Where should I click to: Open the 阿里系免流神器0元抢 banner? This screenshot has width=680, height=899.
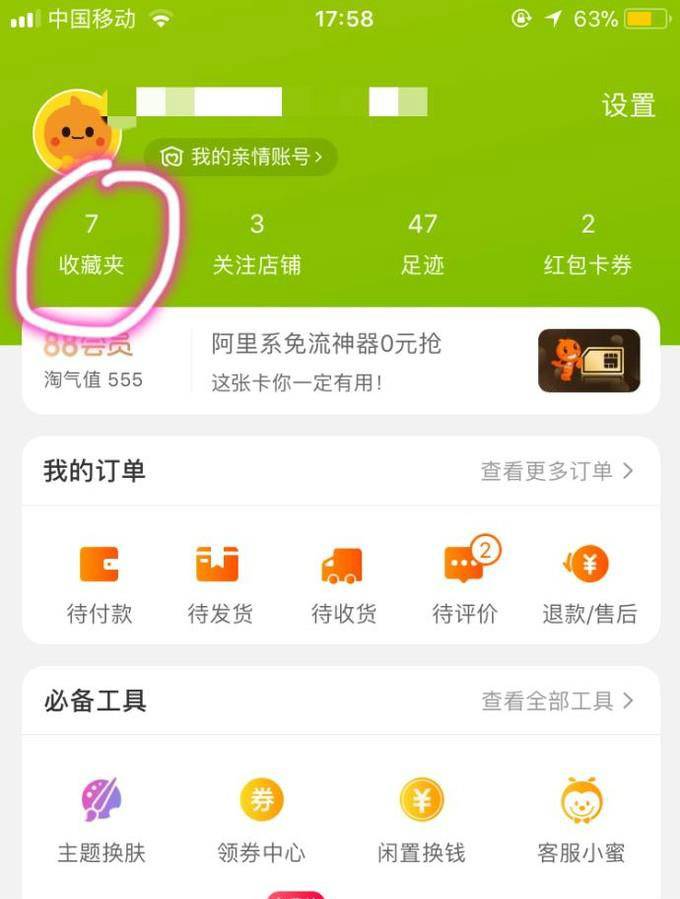pos(420,361)
